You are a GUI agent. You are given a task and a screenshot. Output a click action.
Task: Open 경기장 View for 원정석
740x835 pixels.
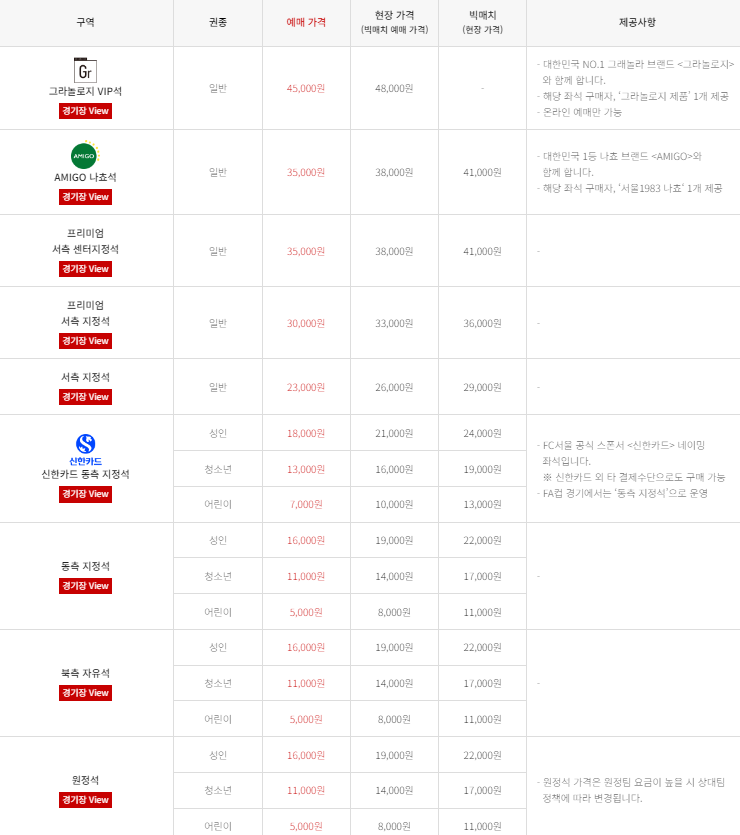pyautogui.click(x=84, y=799)
